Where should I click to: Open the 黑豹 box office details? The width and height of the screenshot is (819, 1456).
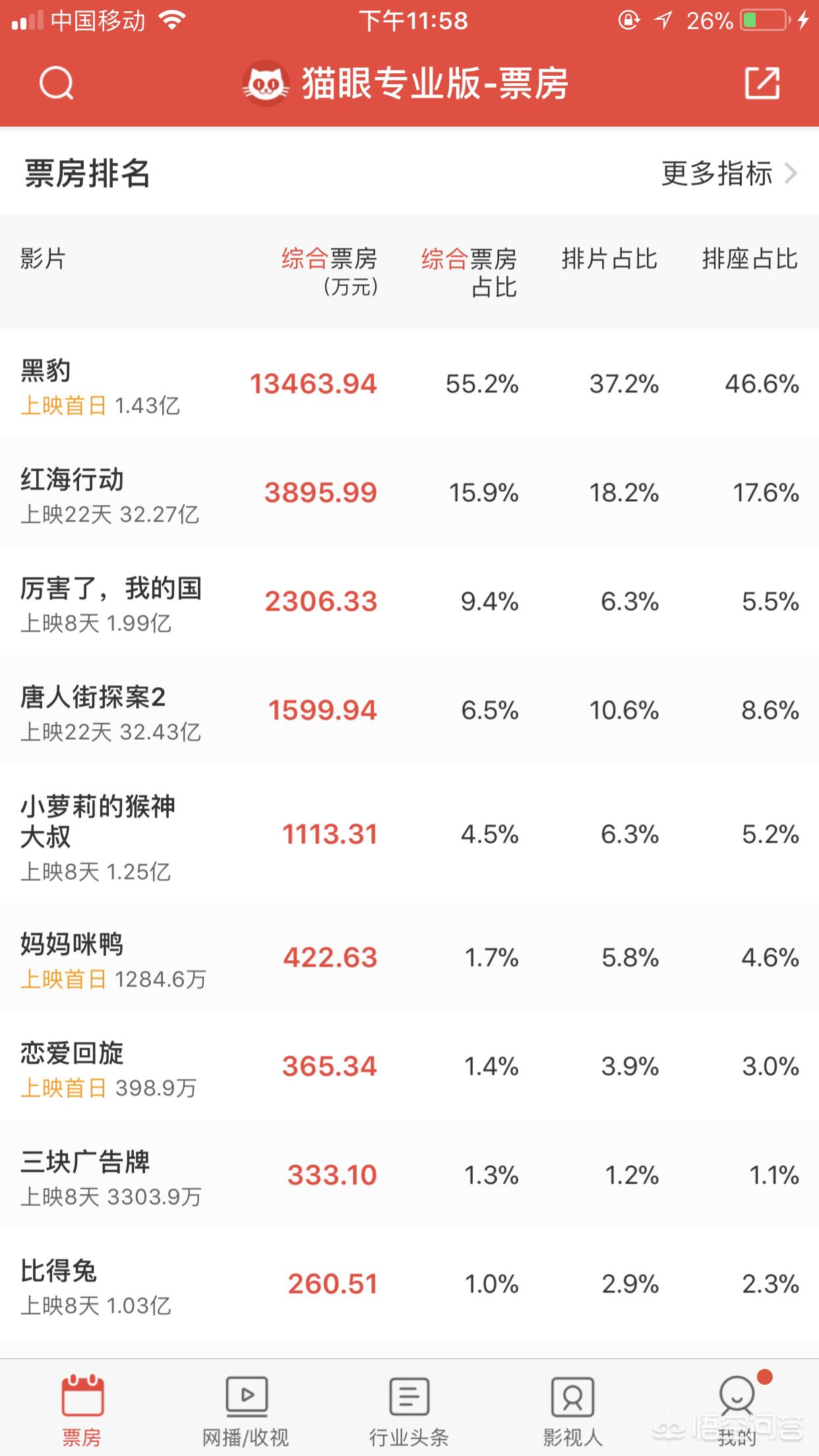409,384
